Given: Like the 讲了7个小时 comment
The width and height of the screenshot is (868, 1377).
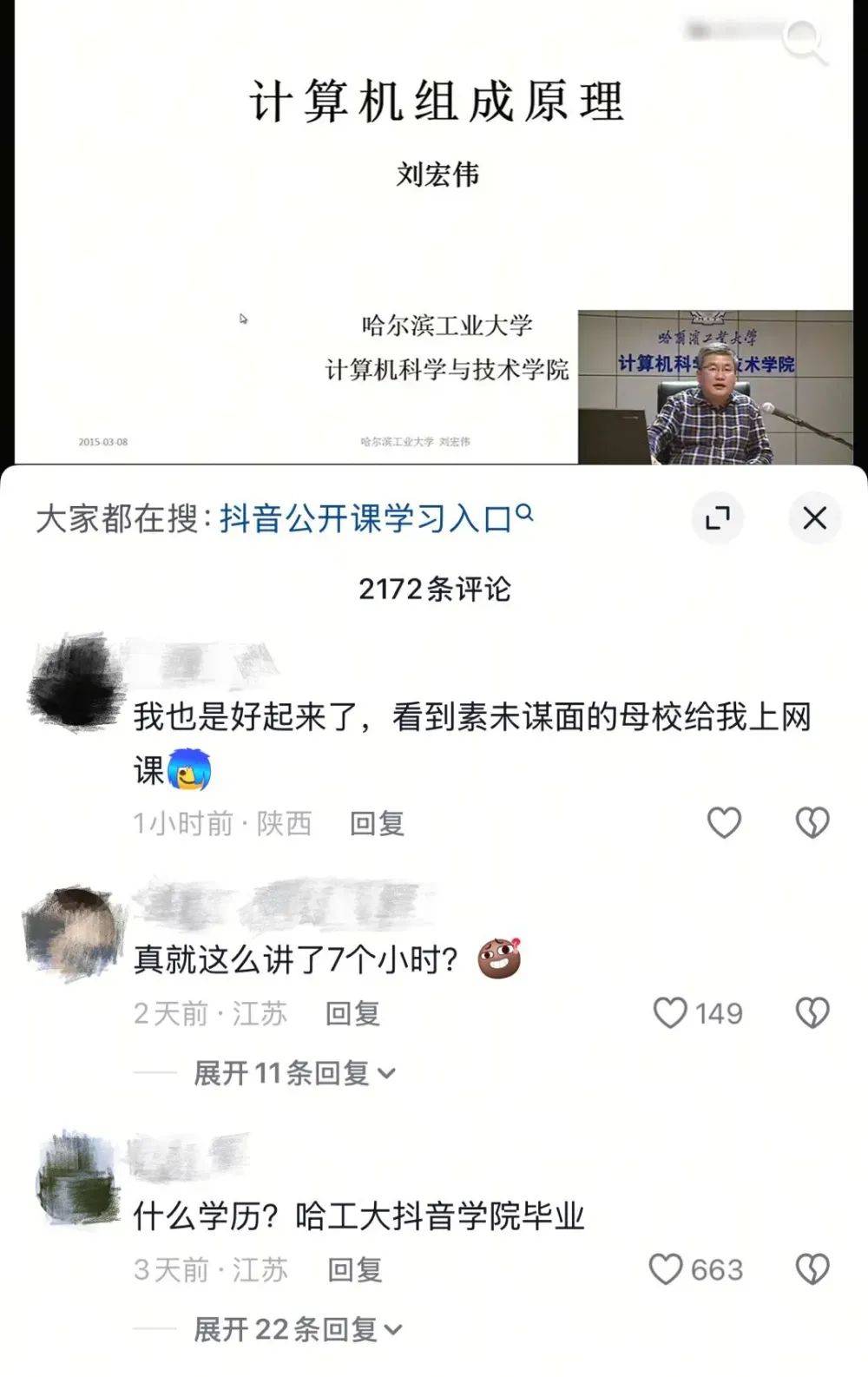Looking at the screenshot, I should click(x=671, y=1012).
